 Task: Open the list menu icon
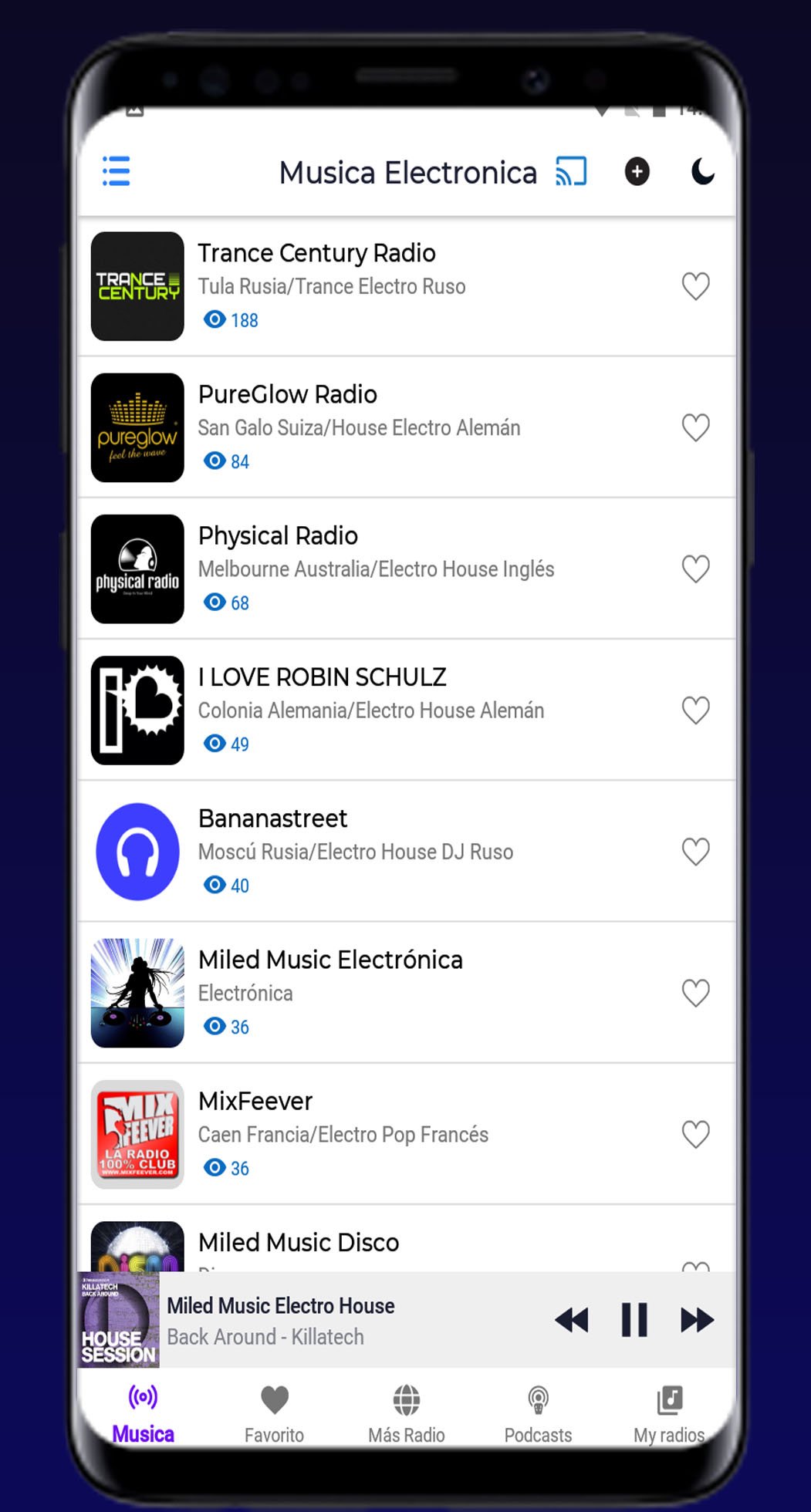pos(117,171)
